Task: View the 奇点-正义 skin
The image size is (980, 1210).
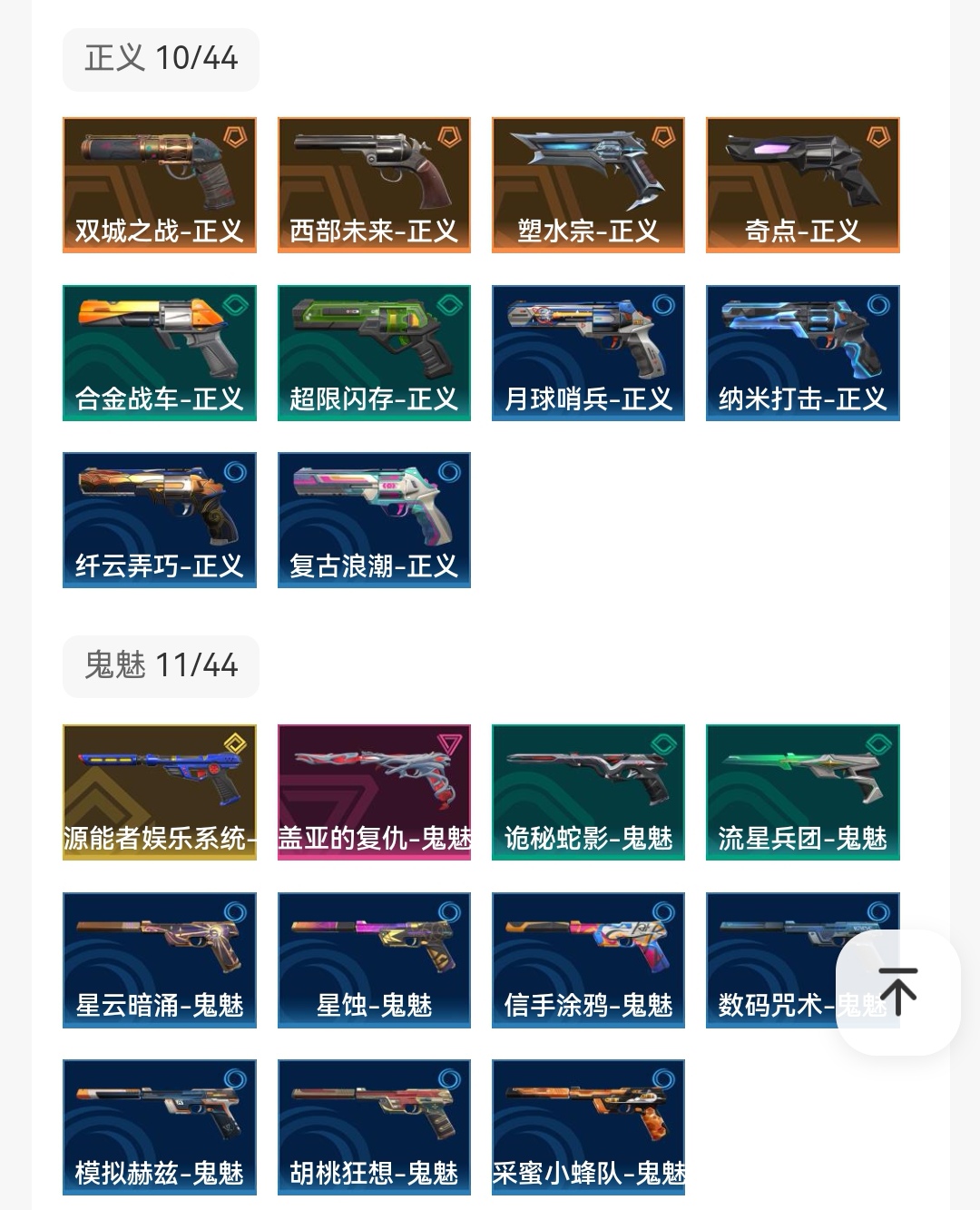Action: point(802,184)
